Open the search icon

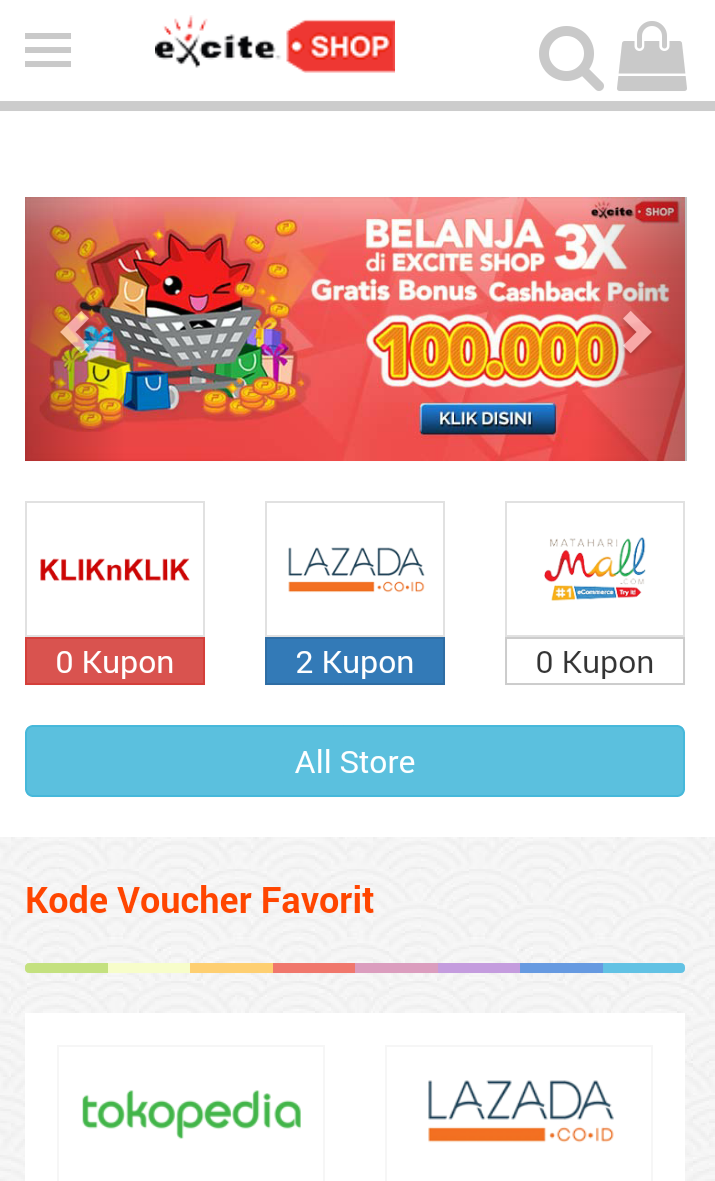pos(571,57)
